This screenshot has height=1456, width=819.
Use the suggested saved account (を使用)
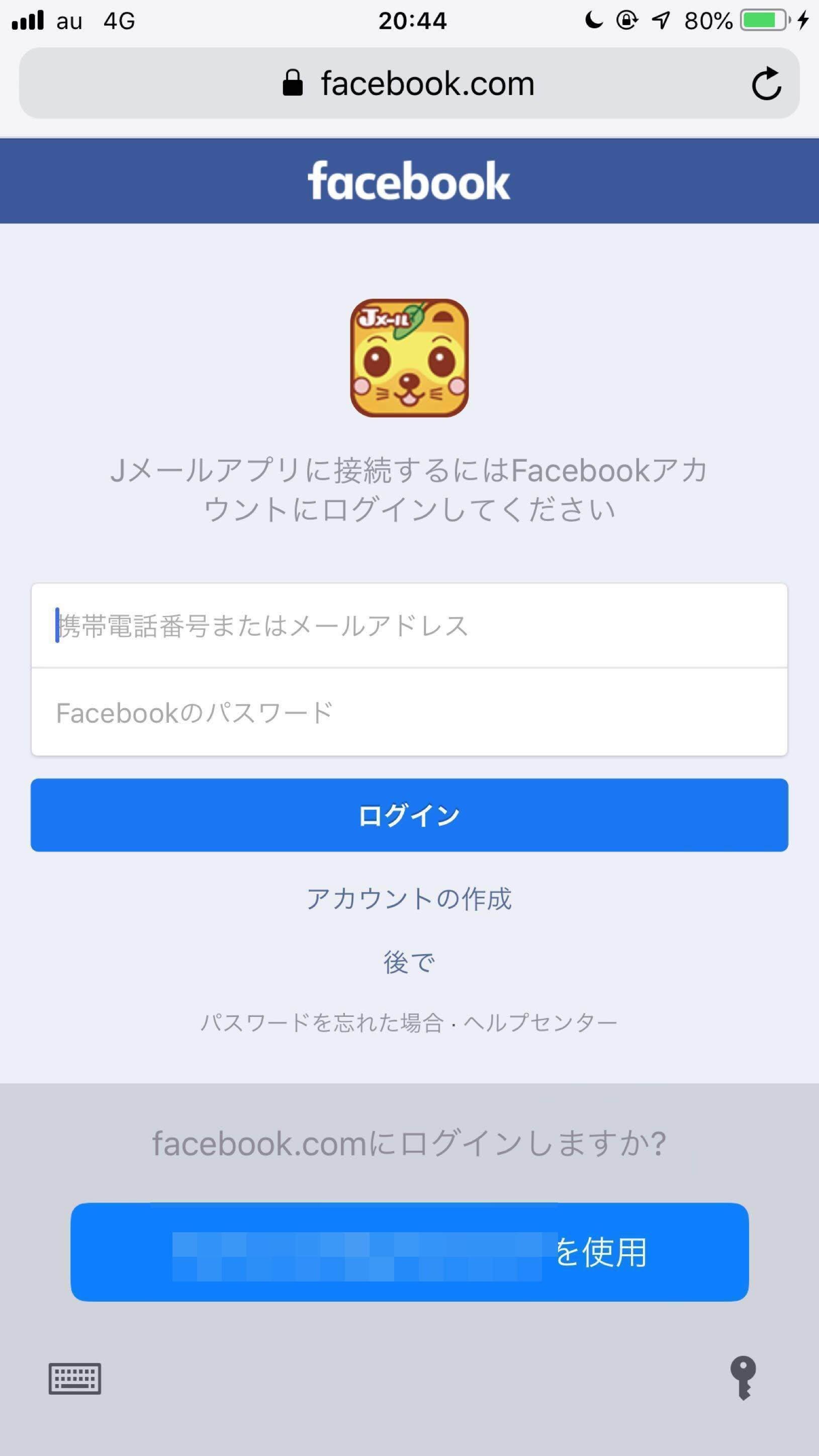409,1252
